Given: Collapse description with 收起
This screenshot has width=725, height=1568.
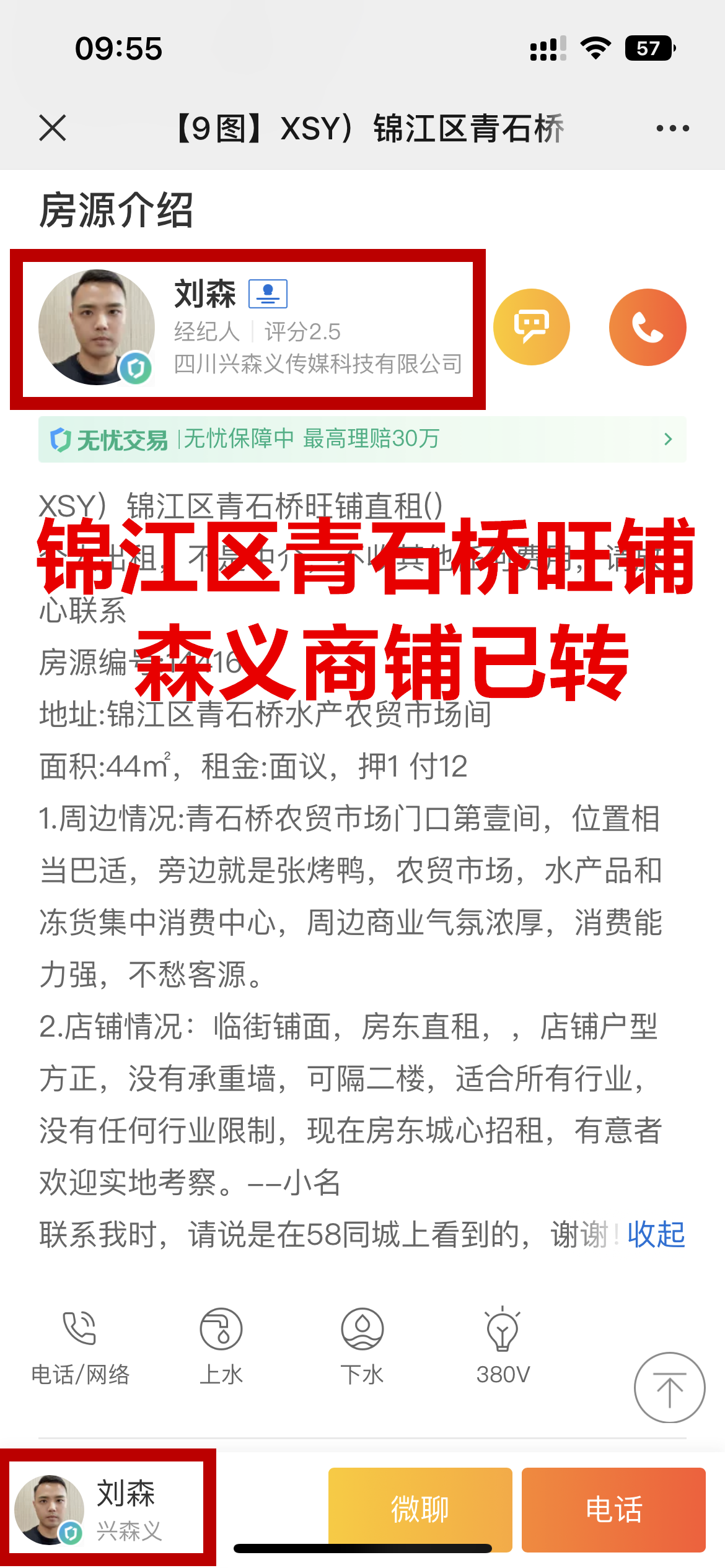Looking at the screenshot, I should 656,1234.
